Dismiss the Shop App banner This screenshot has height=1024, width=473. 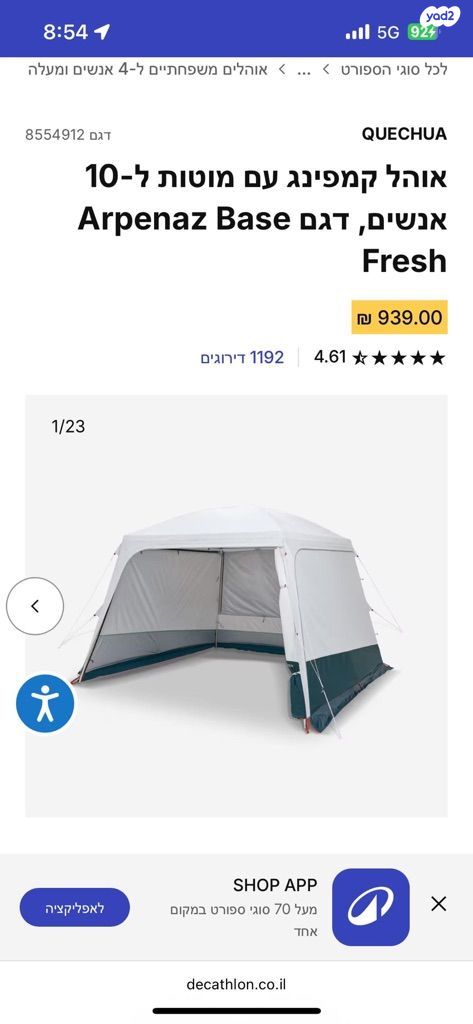439,904
